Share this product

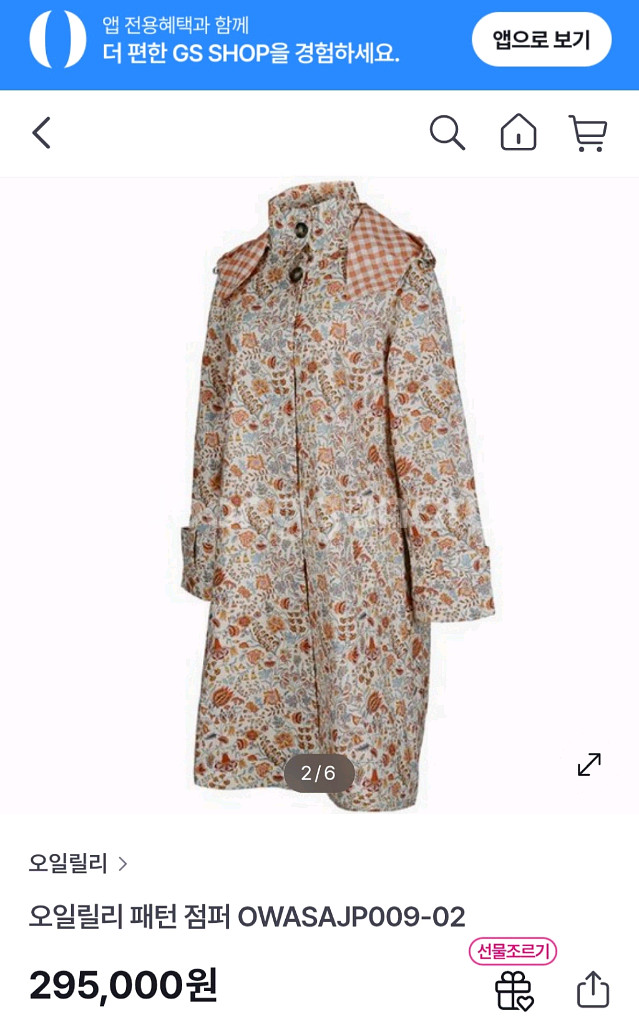(x=593, y=989)
